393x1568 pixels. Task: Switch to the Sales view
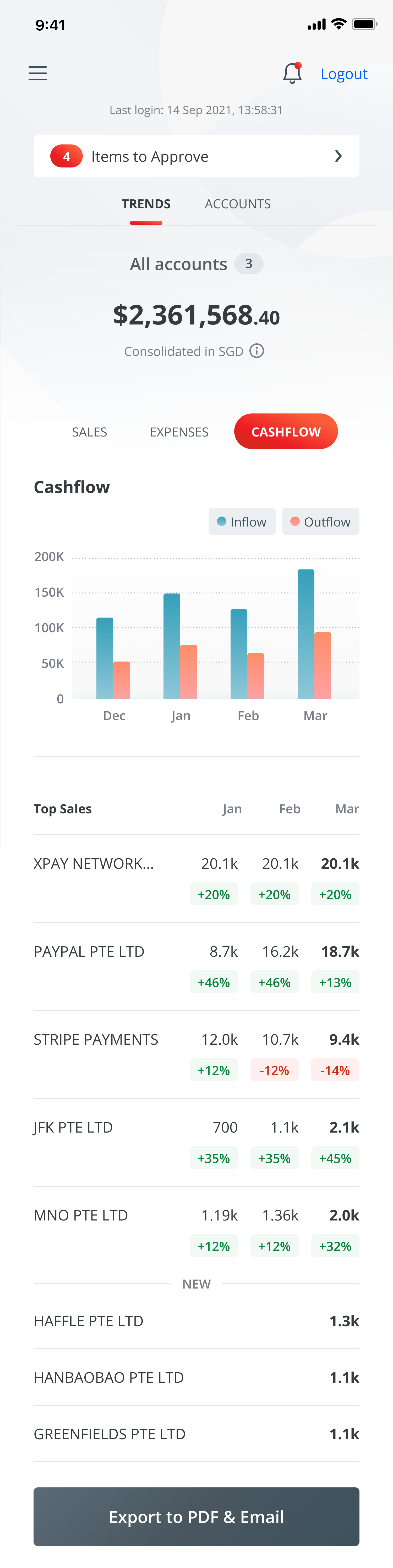pyautogui.click(x=90, y=432)
